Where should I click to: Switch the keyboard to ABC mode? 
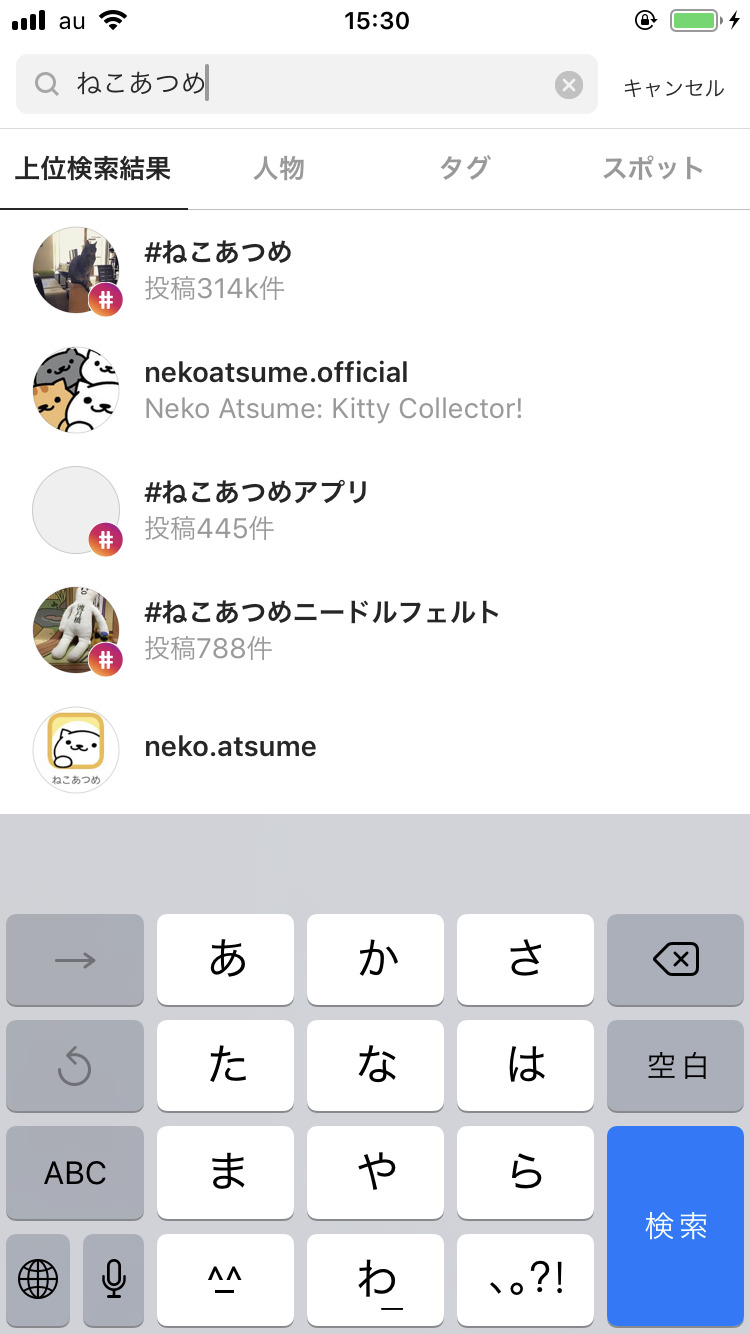(x=75, y=1173)
